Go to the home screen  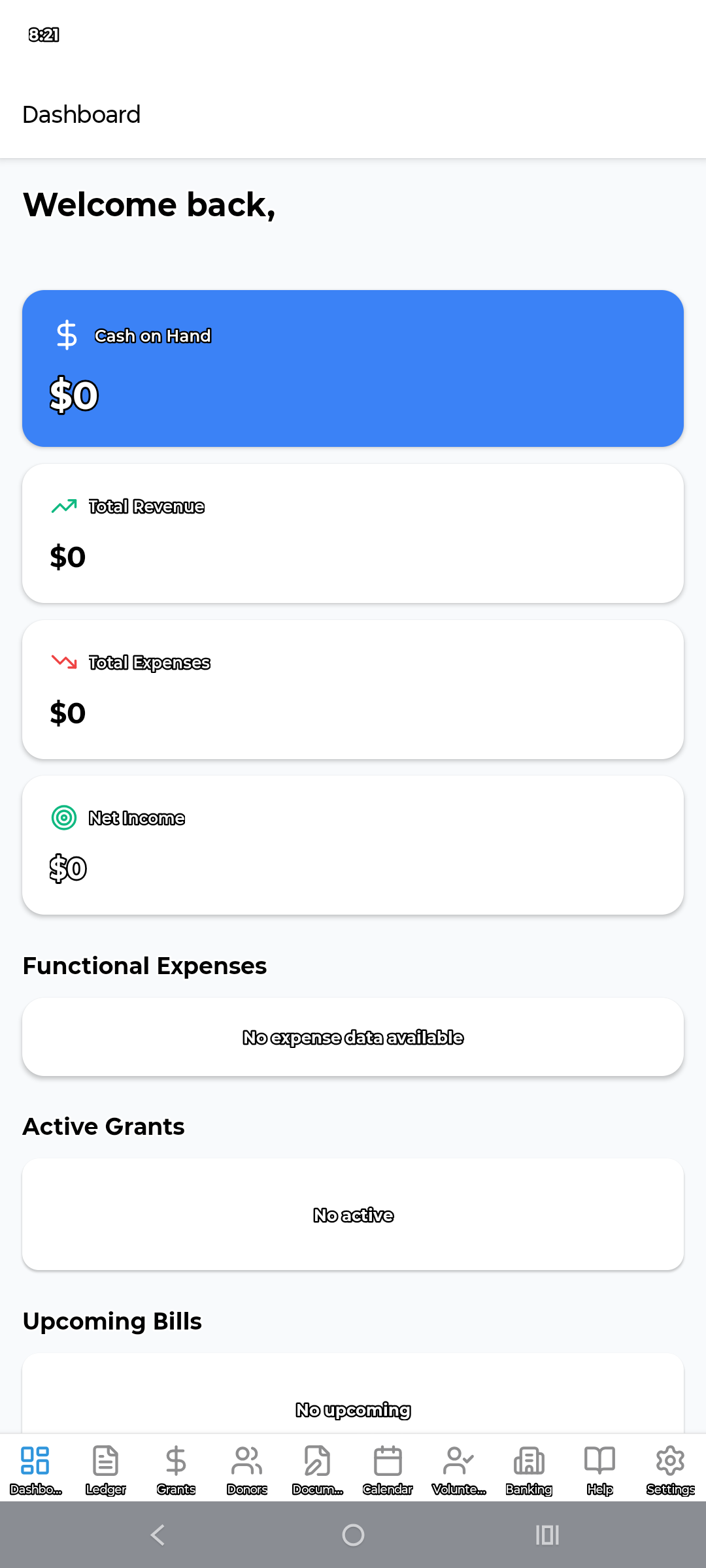point(353,1535)
